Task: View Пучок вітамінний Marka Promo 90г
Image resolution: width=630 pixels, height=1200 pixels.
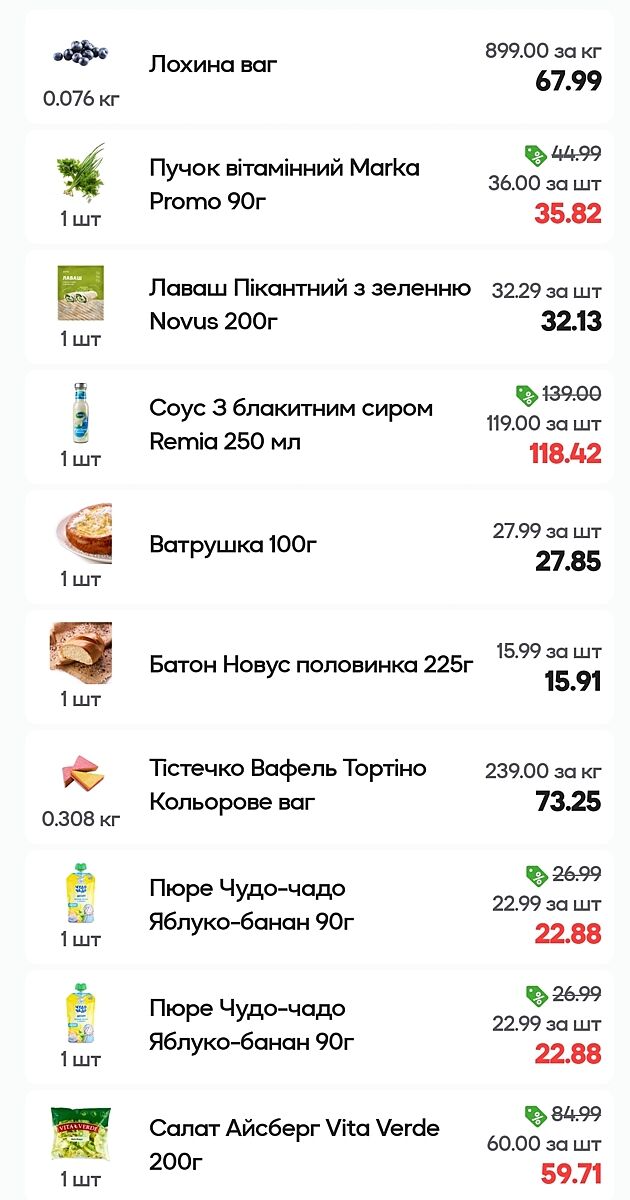Action: [x=284, y=185]
